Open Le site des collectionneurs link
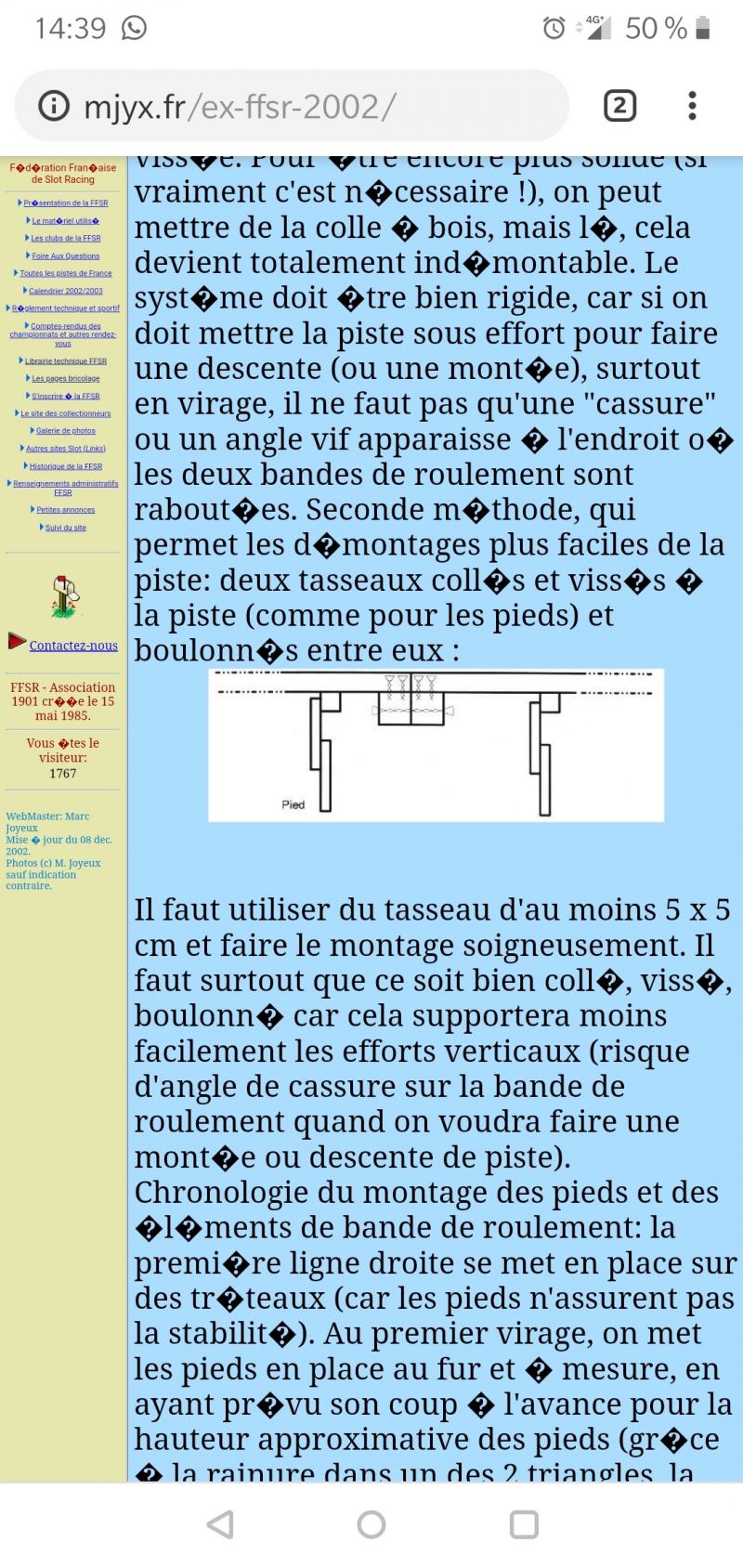743x1568 pixels. coord(66,414)
